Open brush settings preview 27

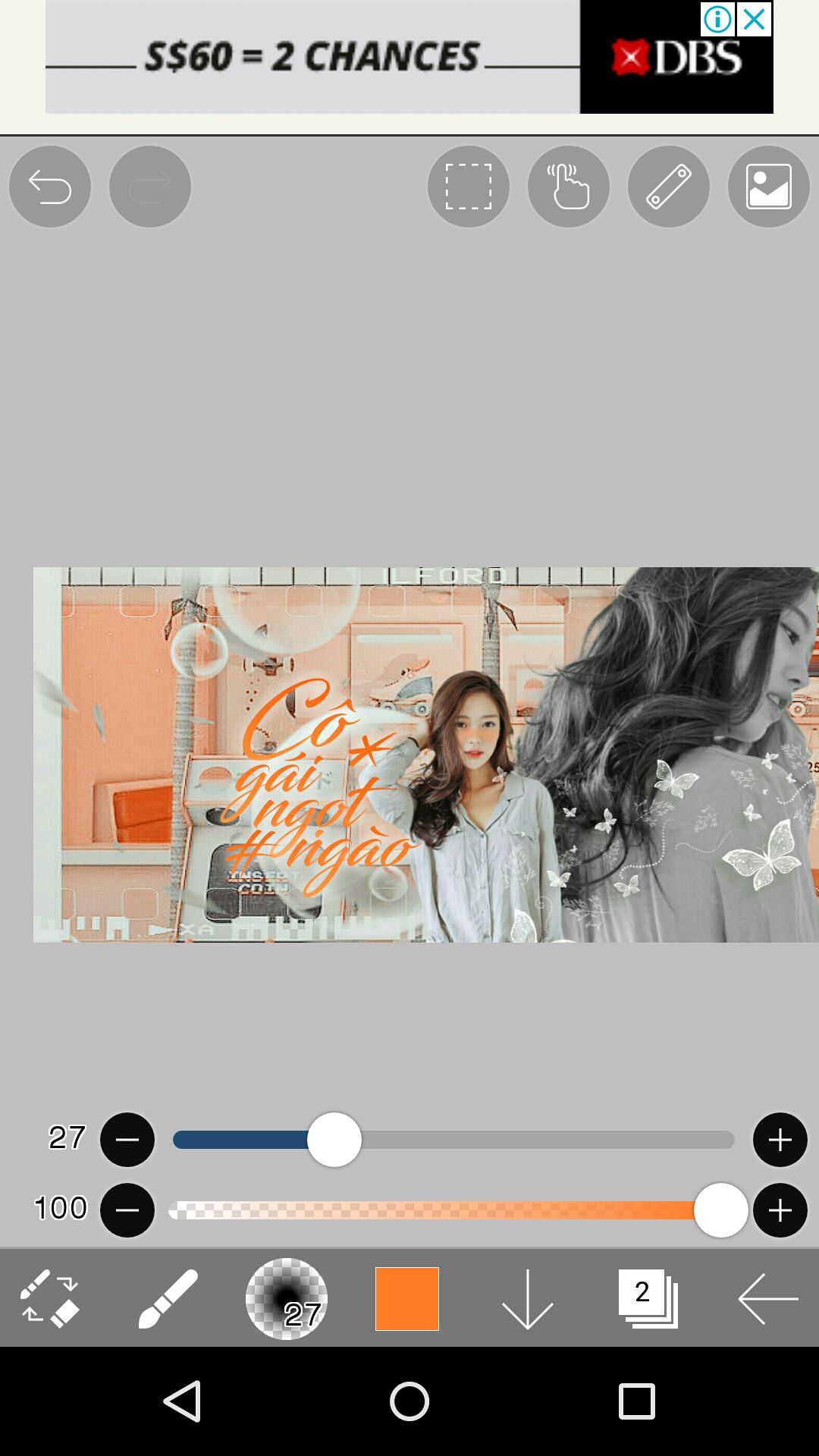287,1299
